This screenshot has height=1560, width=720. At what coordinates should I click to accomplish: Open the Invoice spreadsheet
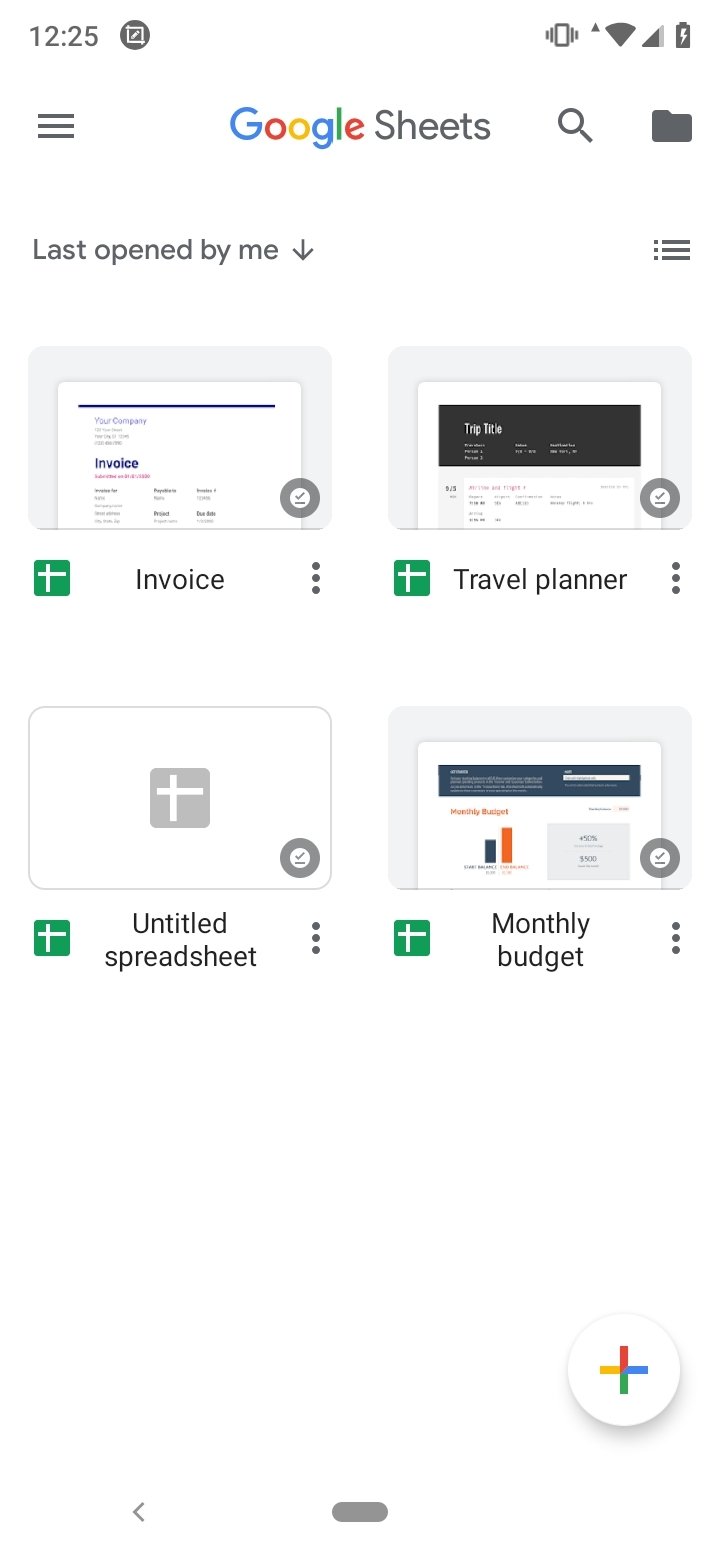180,438
